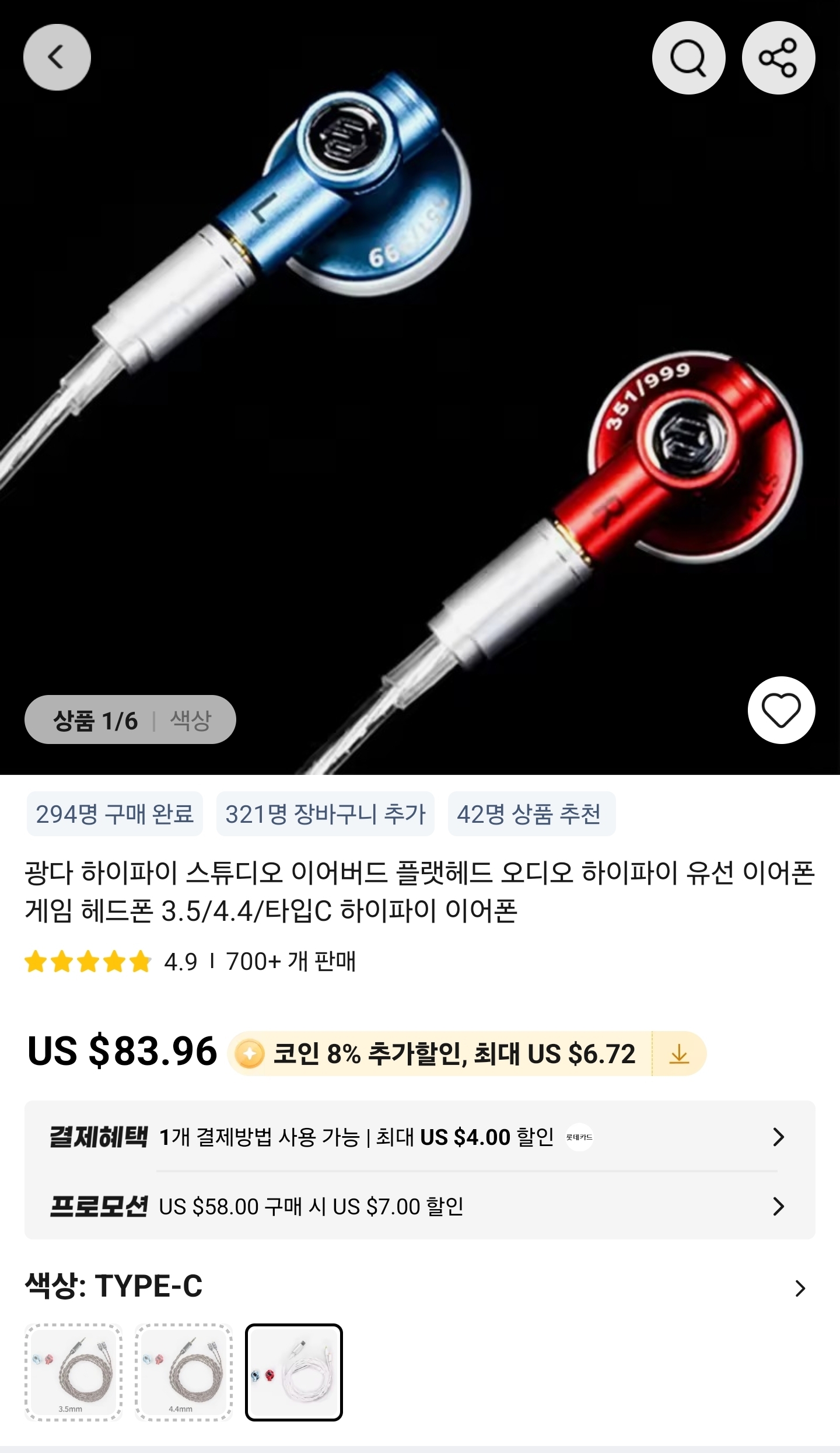Tap the US $83.96 price display
The width and height of the screenshot is (840, 1453).
click(123, 1053)
